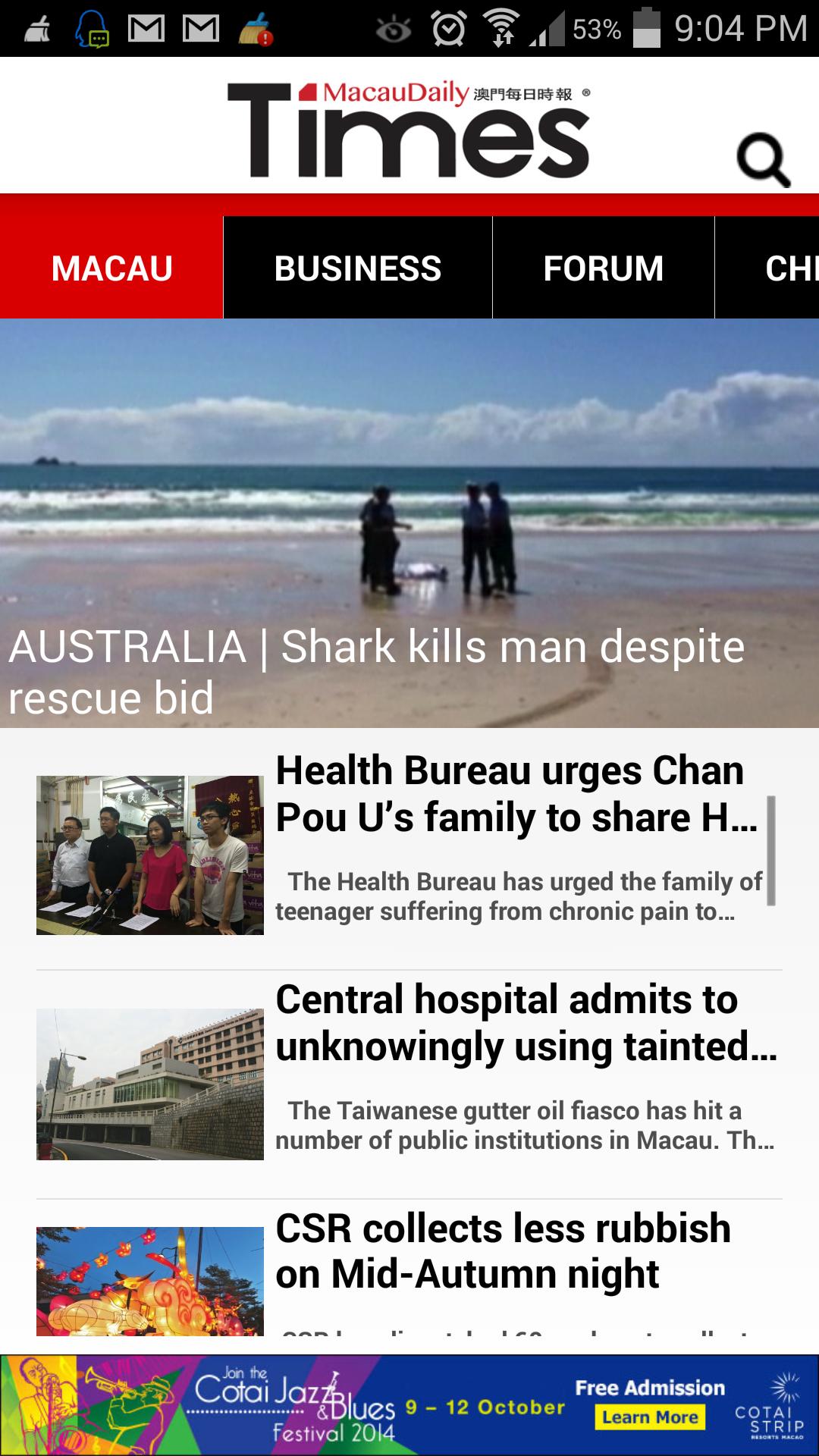This screenshot has height=1456, width=819.
Task: Open the Australia shark attack headline story
Action: [x=409, y=523]
